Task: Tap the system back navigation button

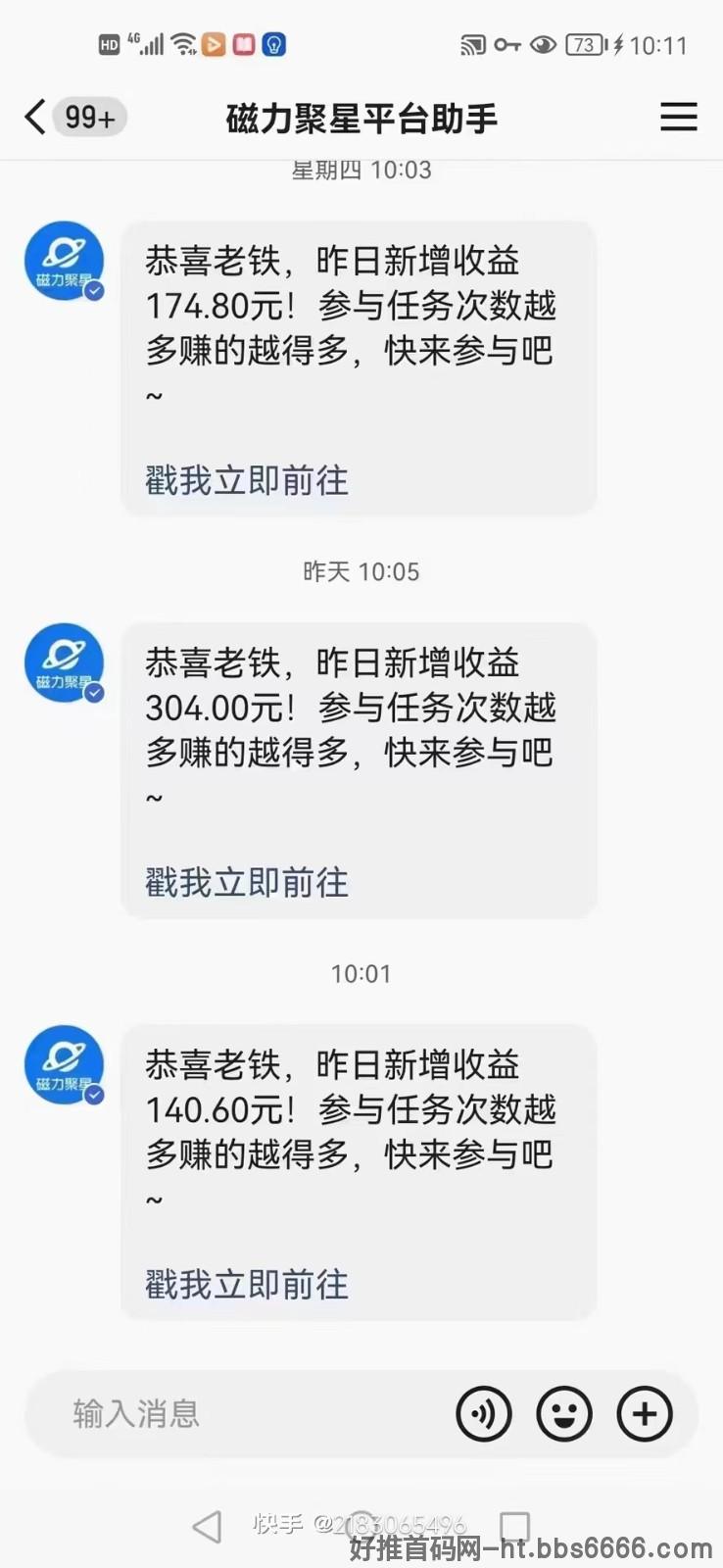Action: [207, 1526]
